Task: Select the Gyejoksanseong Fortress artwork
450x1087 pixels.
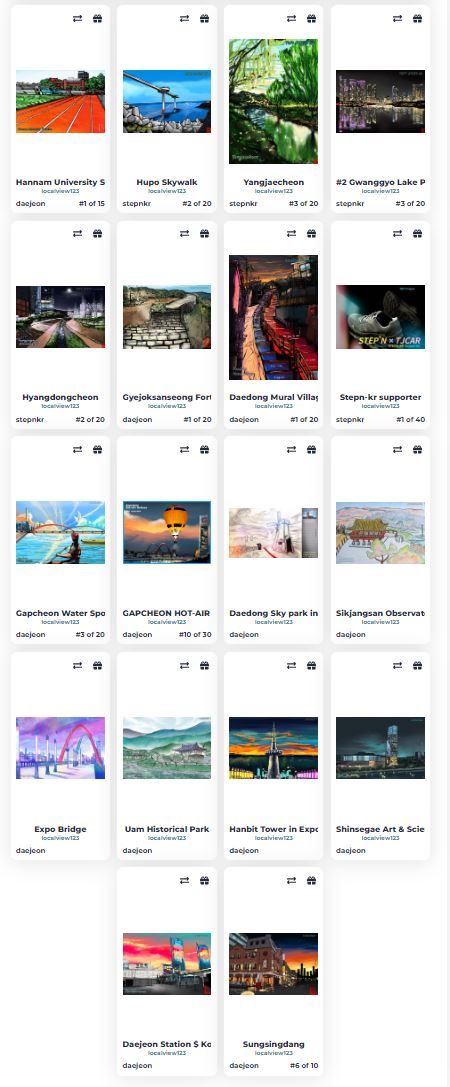Action: click(x=167, y=317)
